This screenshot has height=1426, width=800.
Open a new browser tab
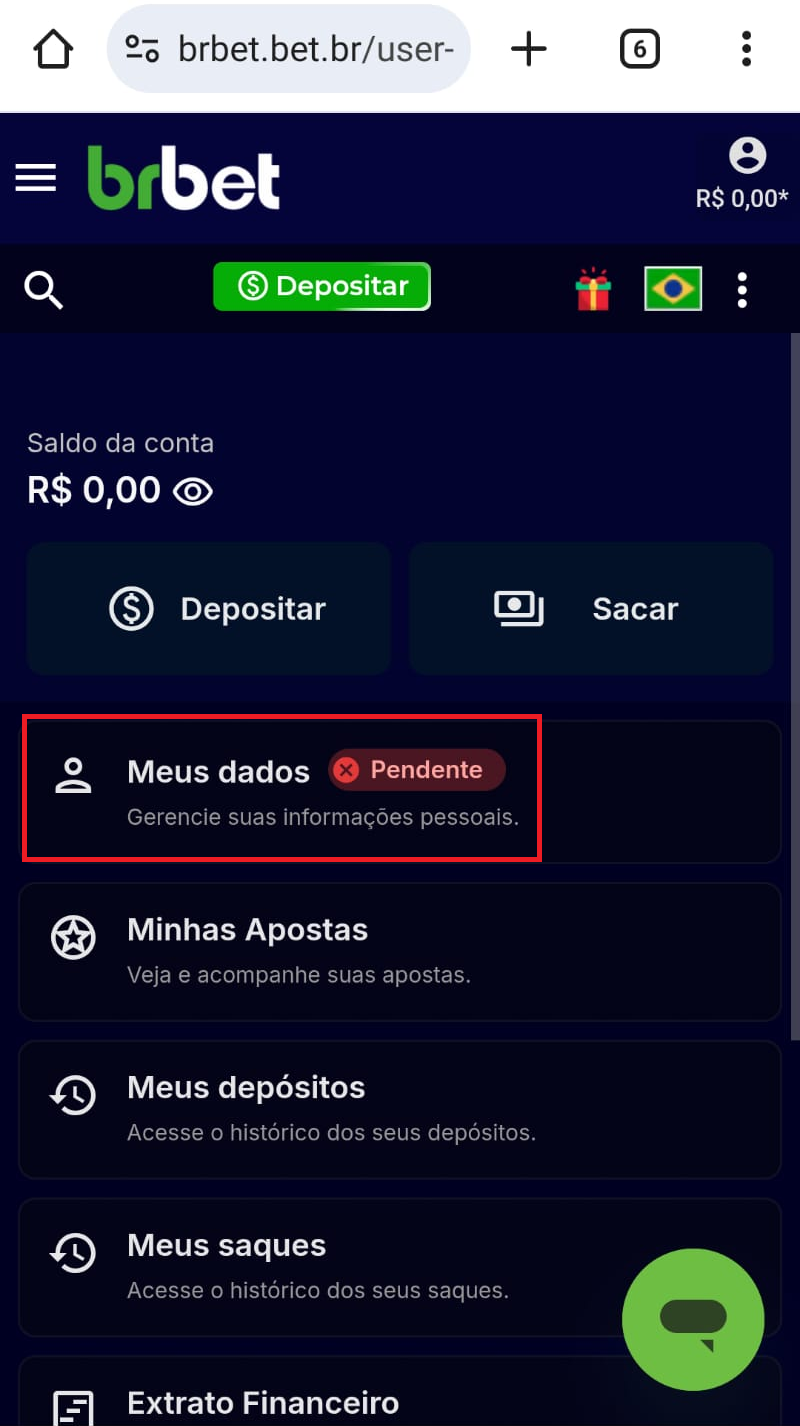(x=529, y=48)
